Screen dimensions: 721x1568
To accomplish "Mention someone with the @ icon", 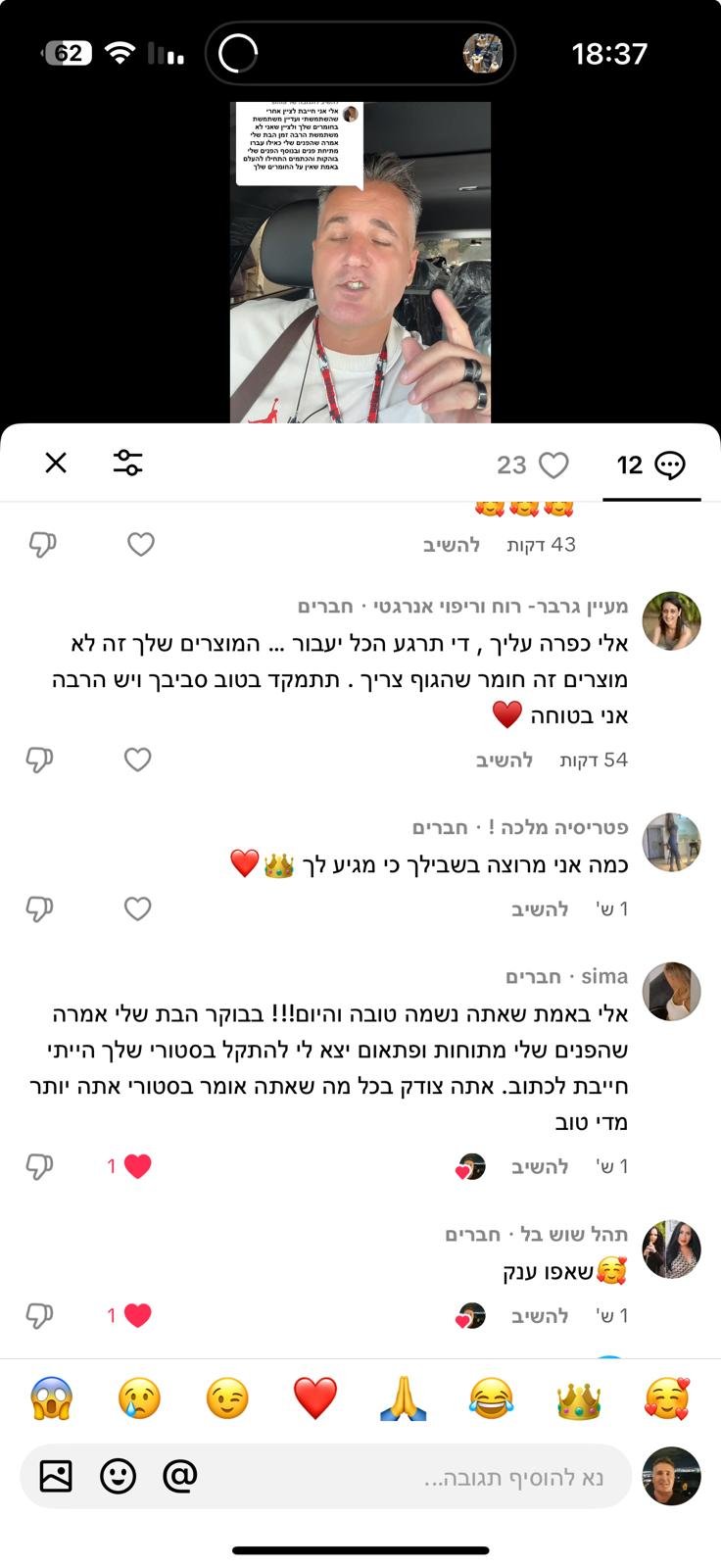I will [180, 1475].
